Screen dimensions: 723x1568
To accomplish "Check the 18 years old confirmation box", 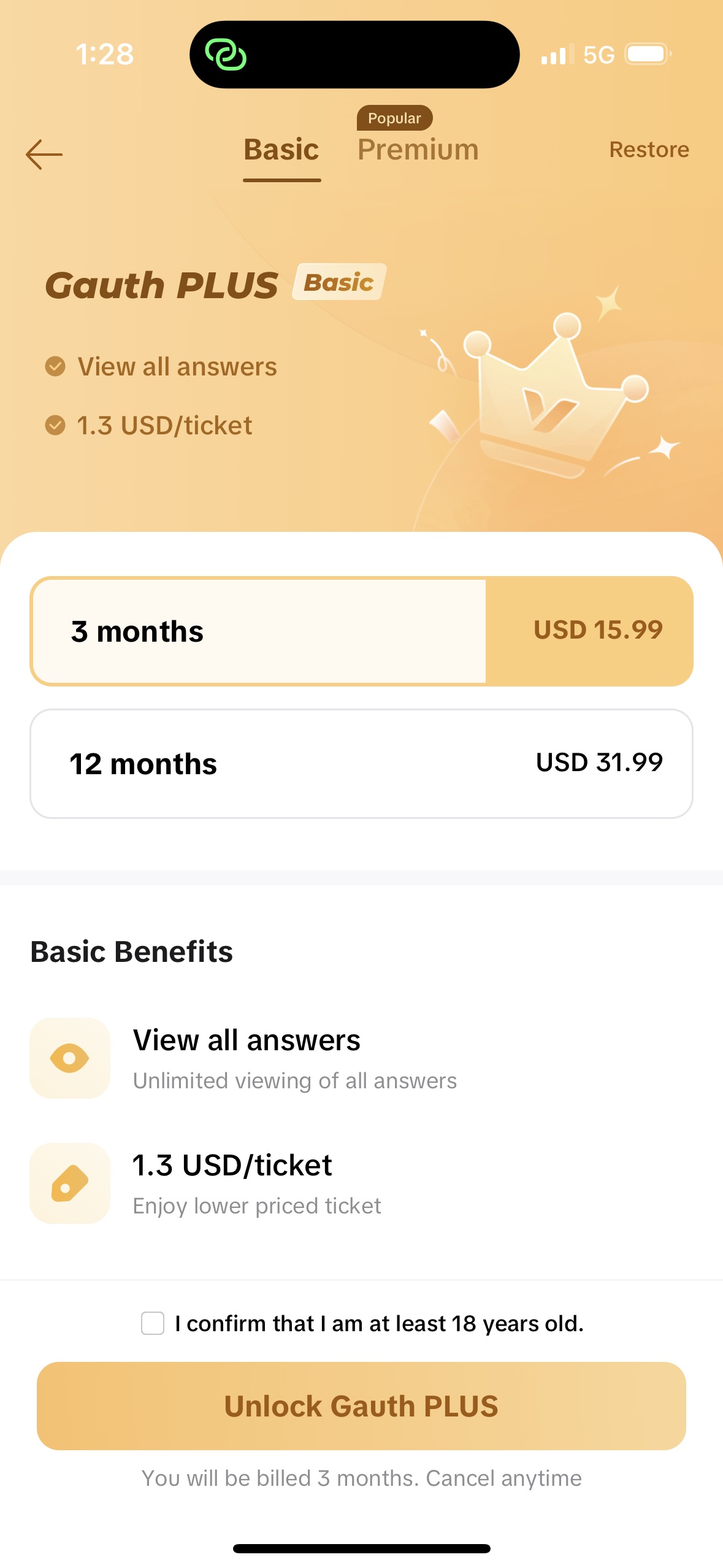I will [x=153, y=1323].
